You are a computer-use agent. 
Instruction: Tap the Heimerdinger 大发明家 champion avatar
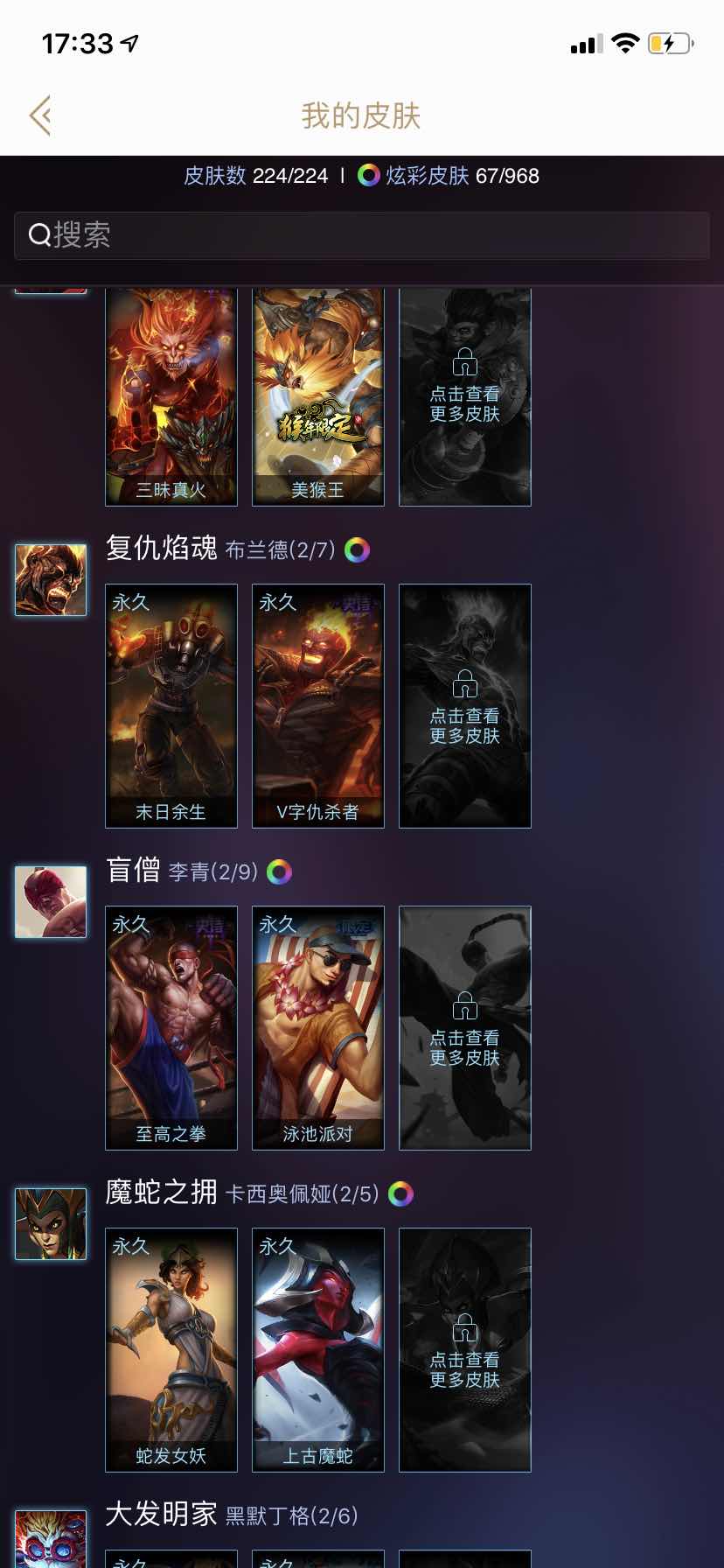click(x=50, y=1536)
